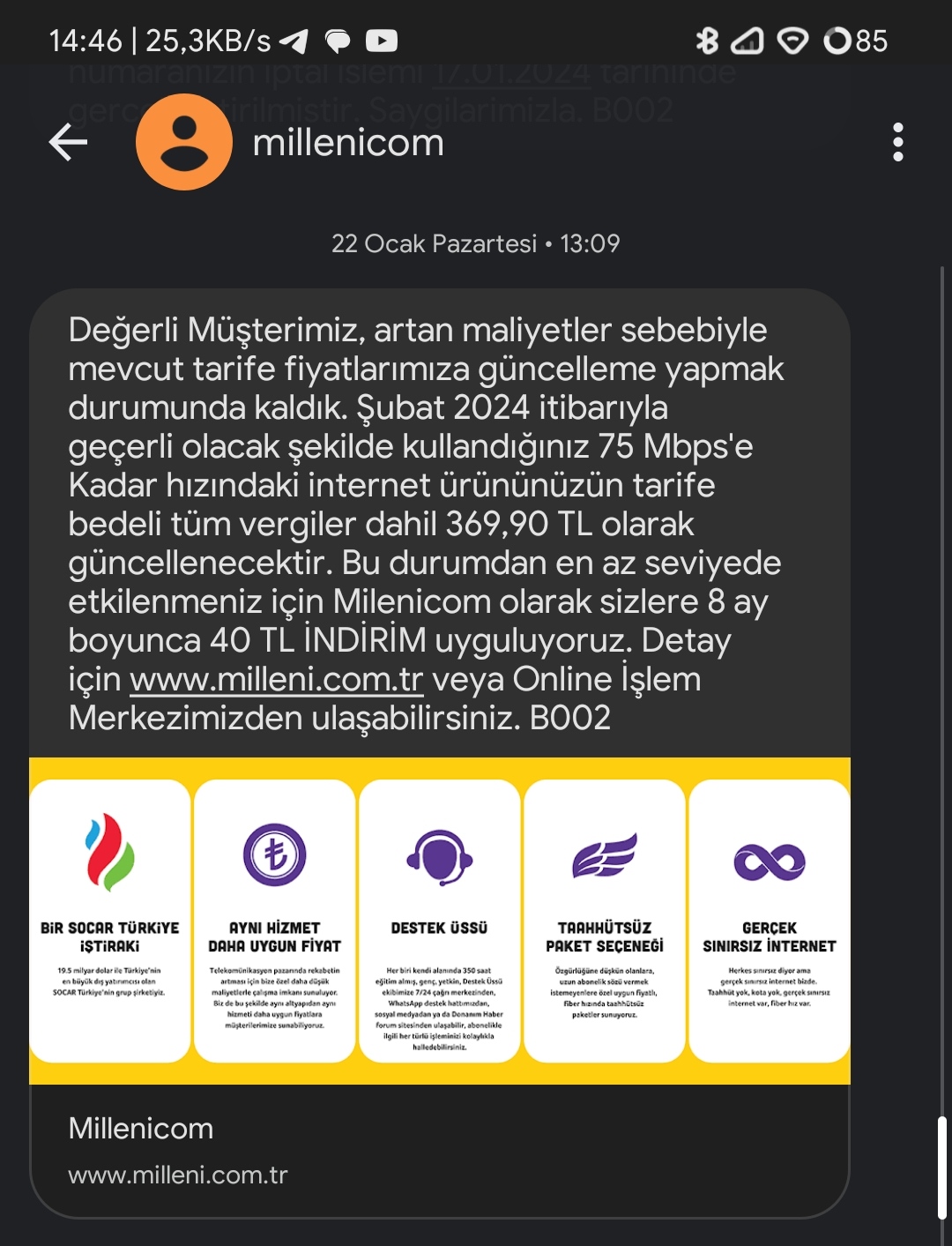
Task: Tap the 17.01.2024 date link
Action: coord(512,74)
